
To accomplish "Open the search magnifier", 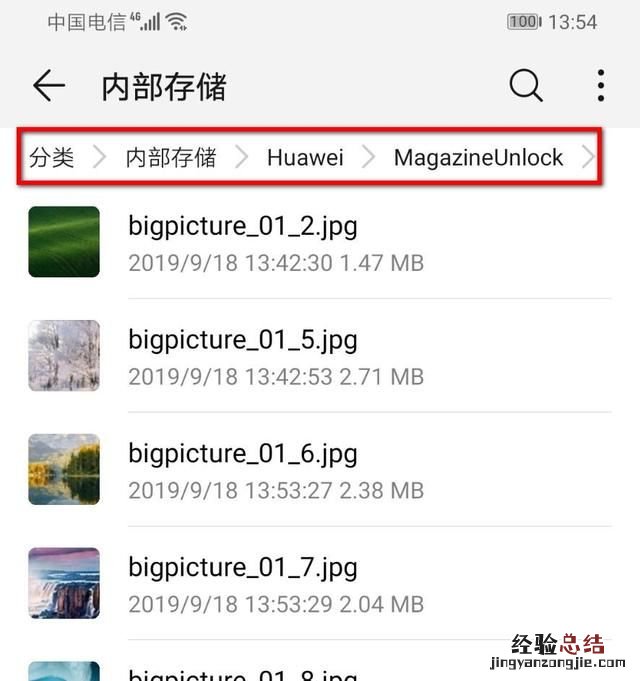I will [526, 86].
